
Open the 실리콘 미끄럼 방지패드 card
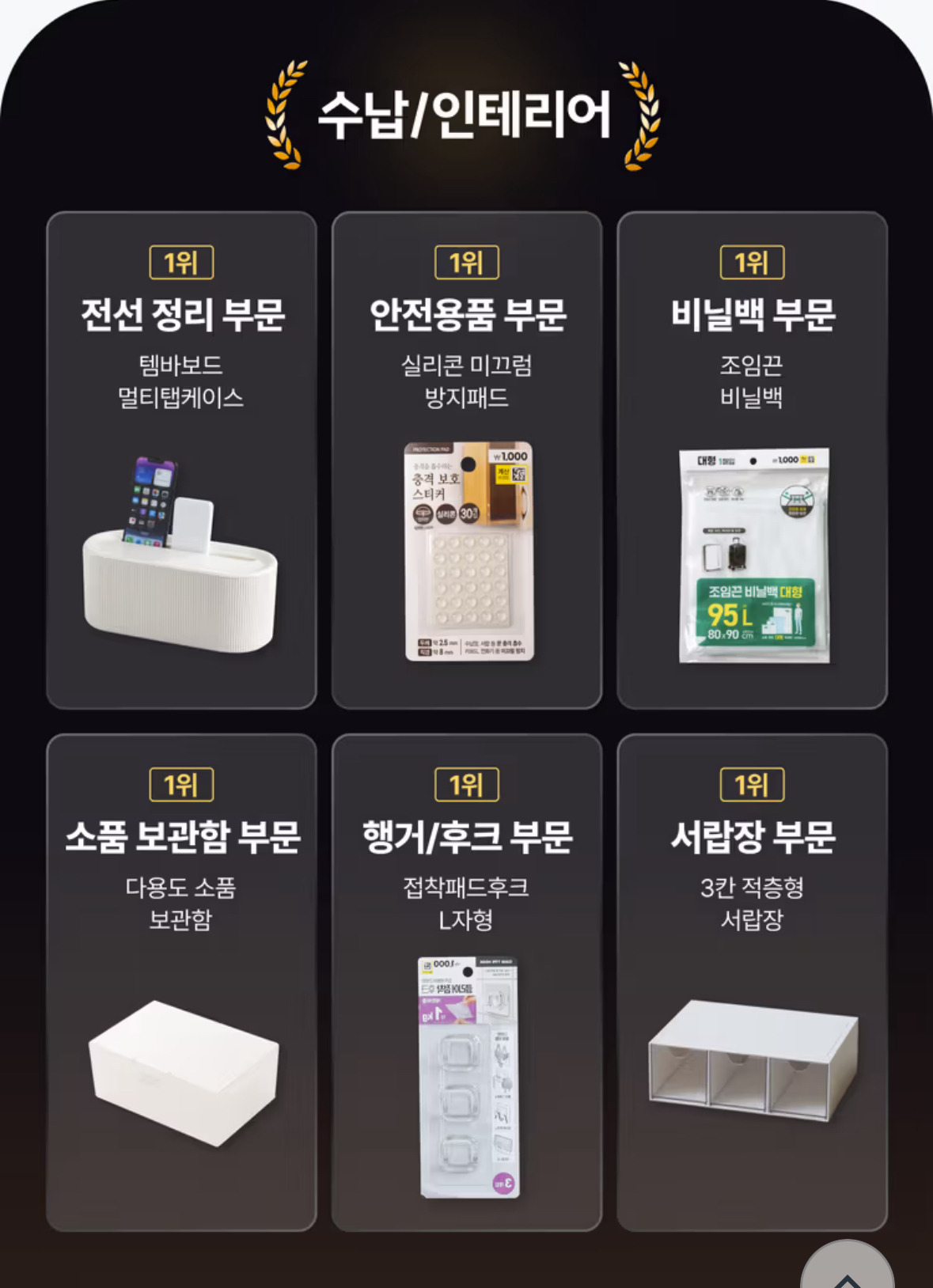pyautogui.click(x=467, y=460)
